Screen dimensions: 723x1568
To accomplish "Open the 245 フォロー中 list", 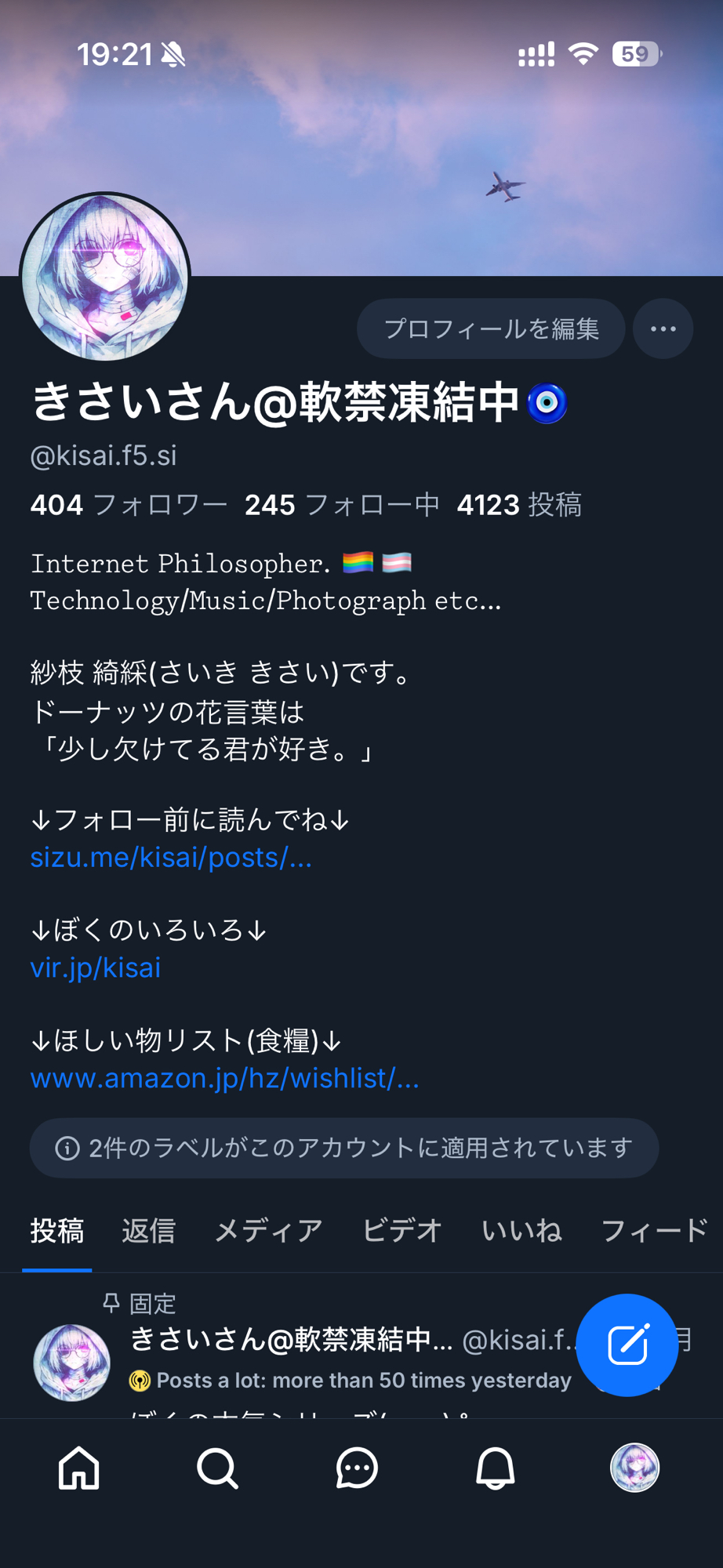I will [342, 505].
